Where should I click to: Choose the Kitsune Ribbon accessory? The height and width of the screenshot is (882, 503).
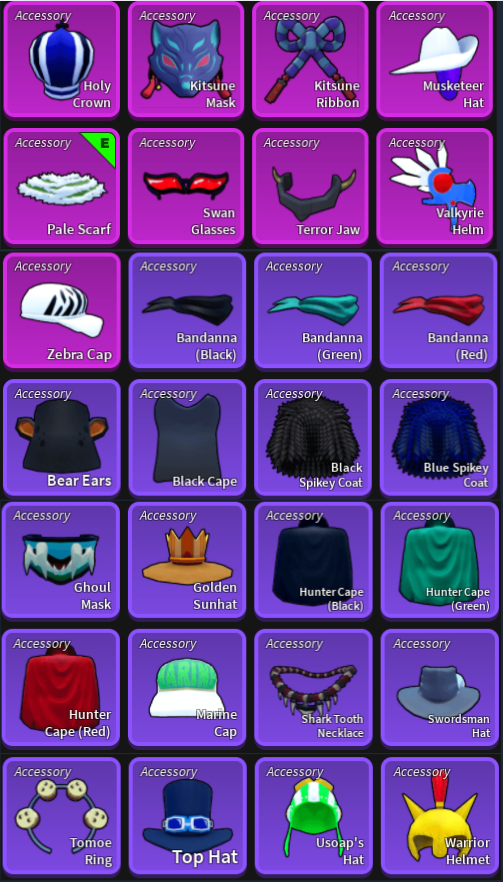tap(310, 60)
